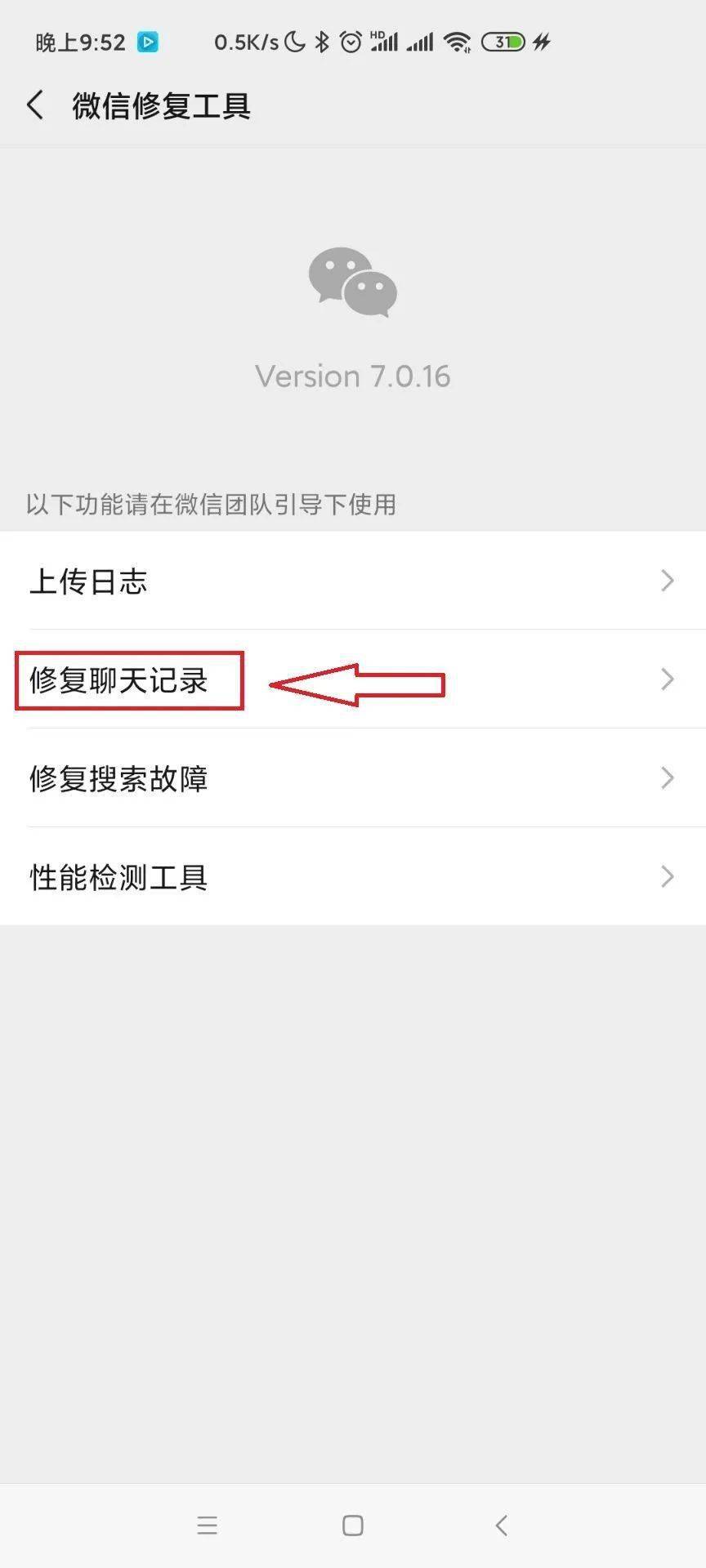Tap the system home button

[353, 1525]
